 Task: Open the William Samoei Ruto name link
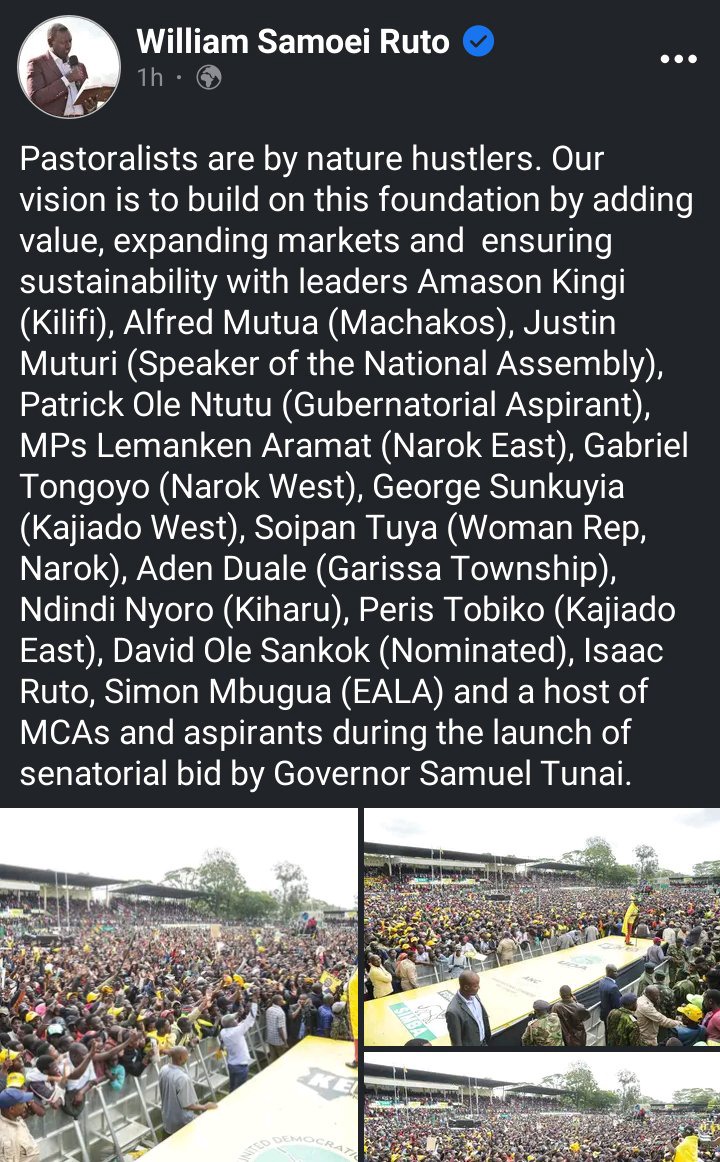pos(293,42)
